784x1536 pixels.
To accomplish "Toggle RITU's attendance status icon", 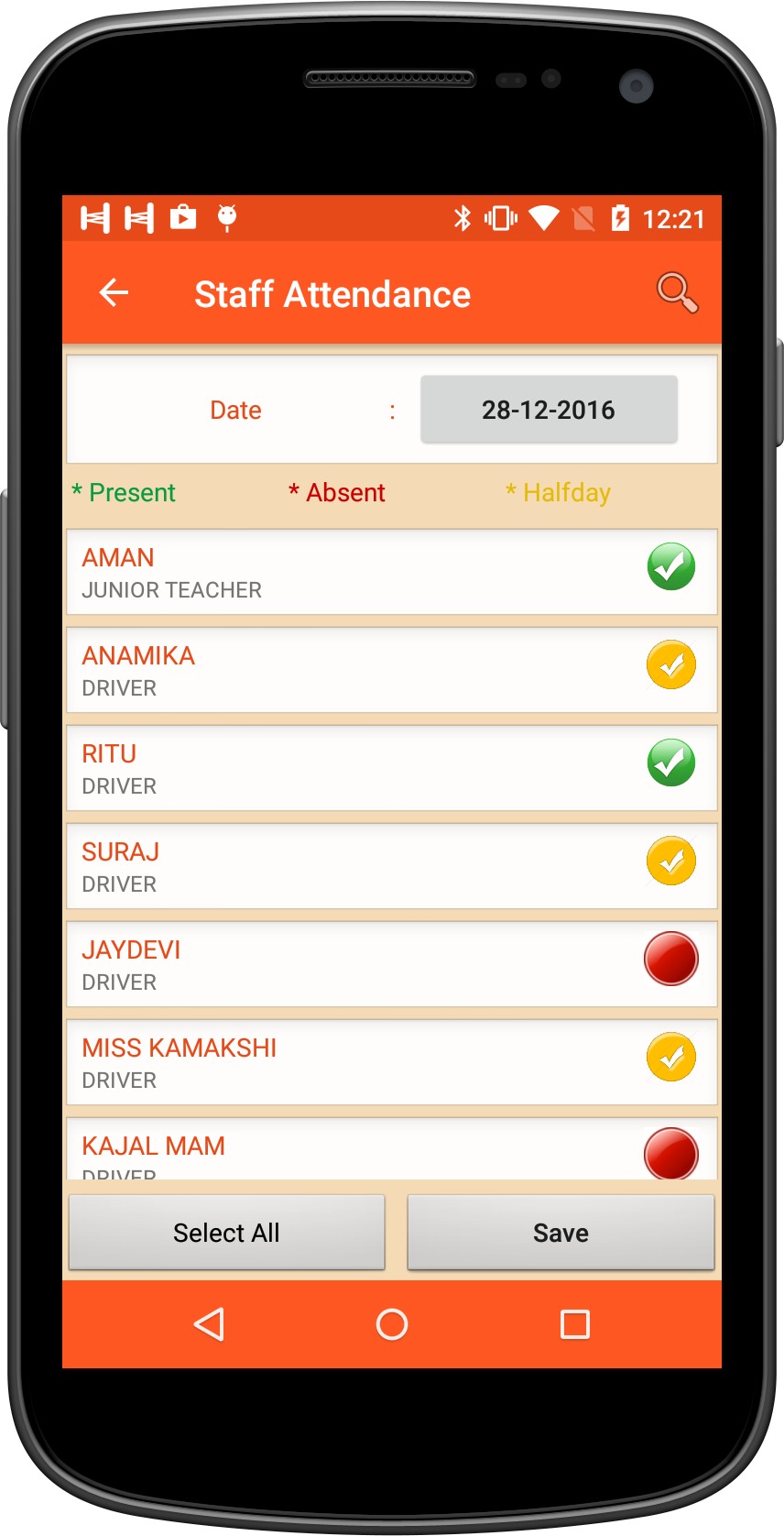I will coord(670,763).
